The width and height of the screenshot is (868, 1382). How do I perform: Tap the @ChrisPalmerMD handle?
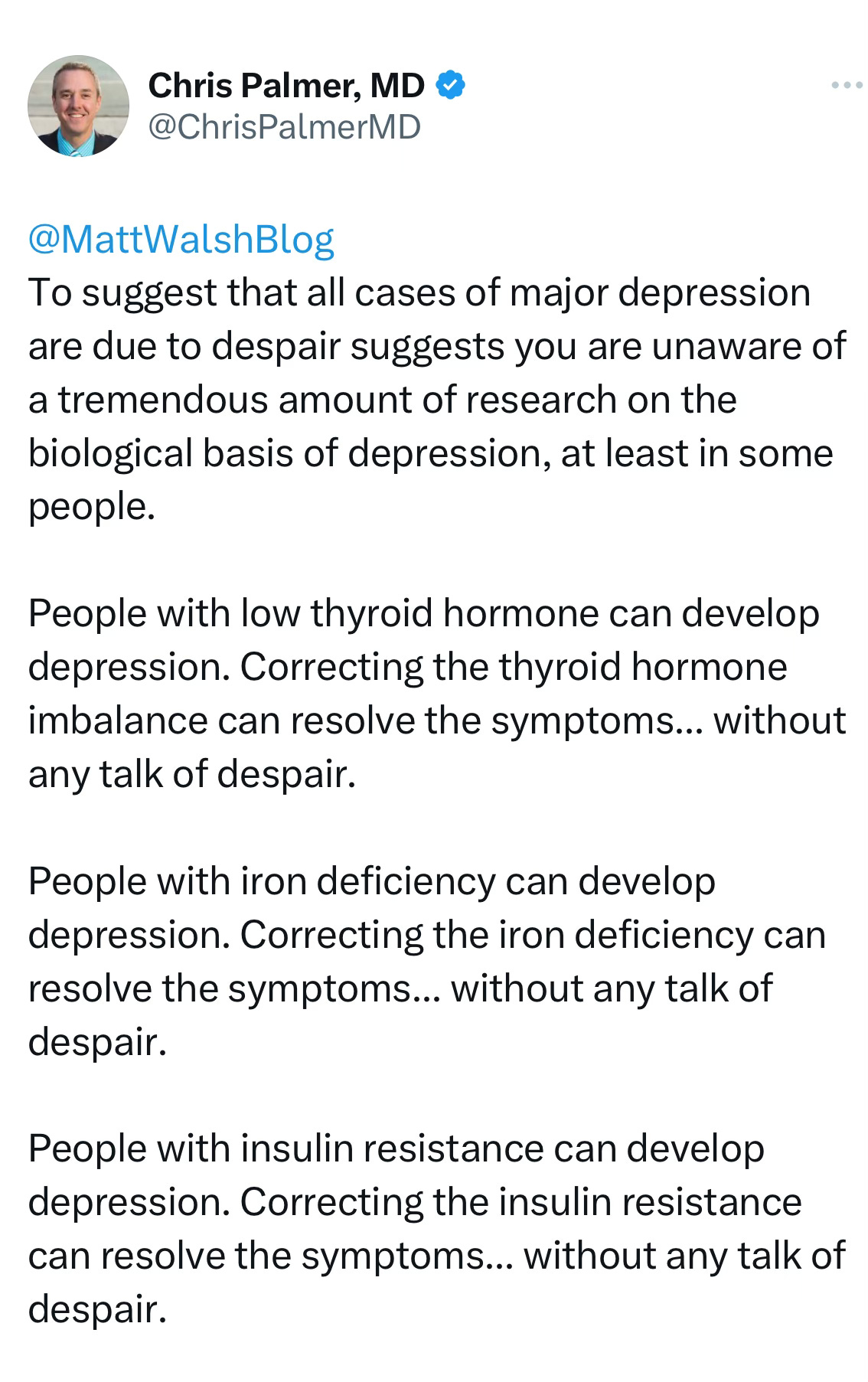(284, 126)
